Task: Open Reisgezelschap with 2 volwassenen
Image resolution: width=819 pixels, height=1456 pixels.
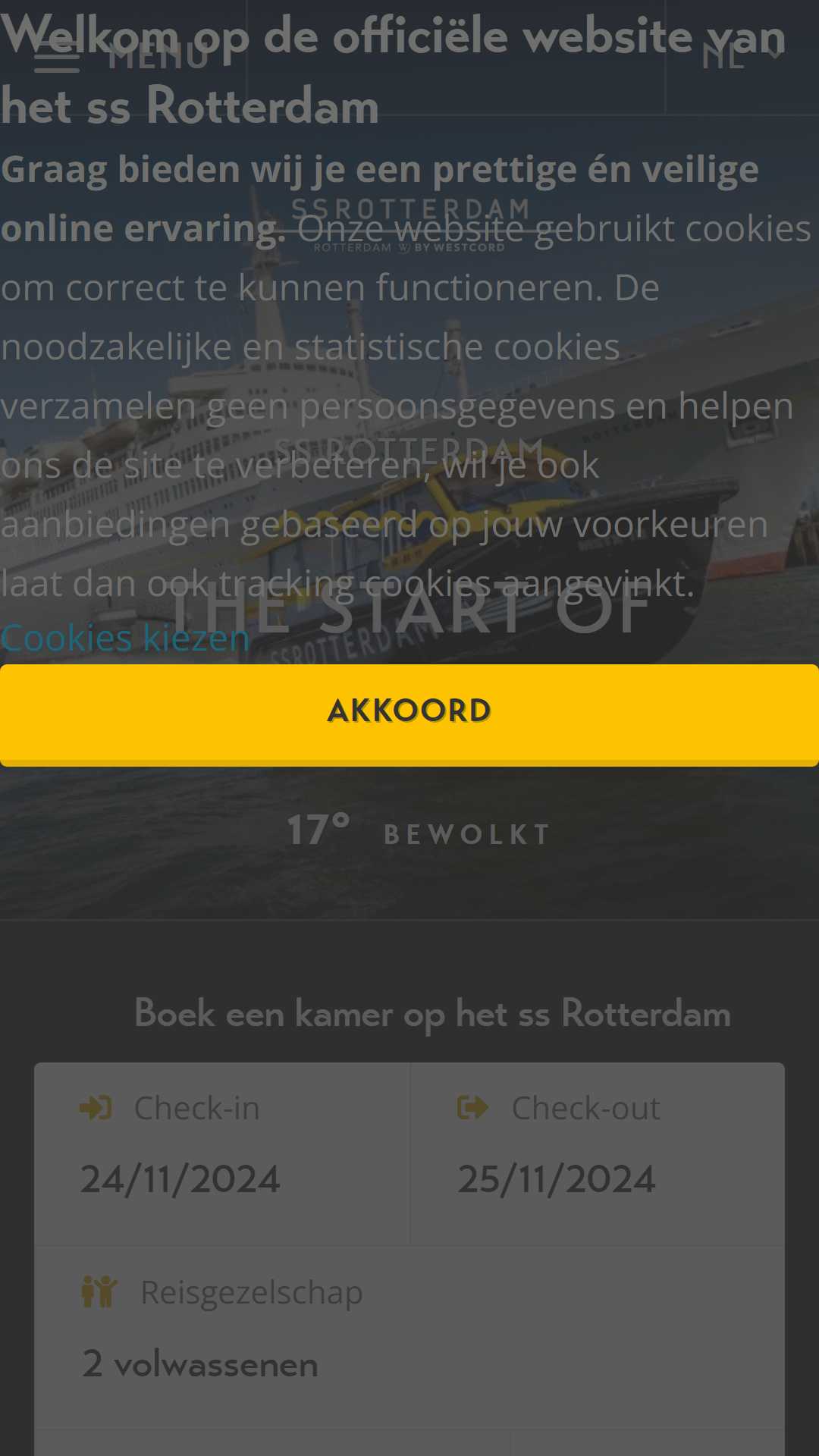Action: pyautogui.click(x=409, y=1338)
